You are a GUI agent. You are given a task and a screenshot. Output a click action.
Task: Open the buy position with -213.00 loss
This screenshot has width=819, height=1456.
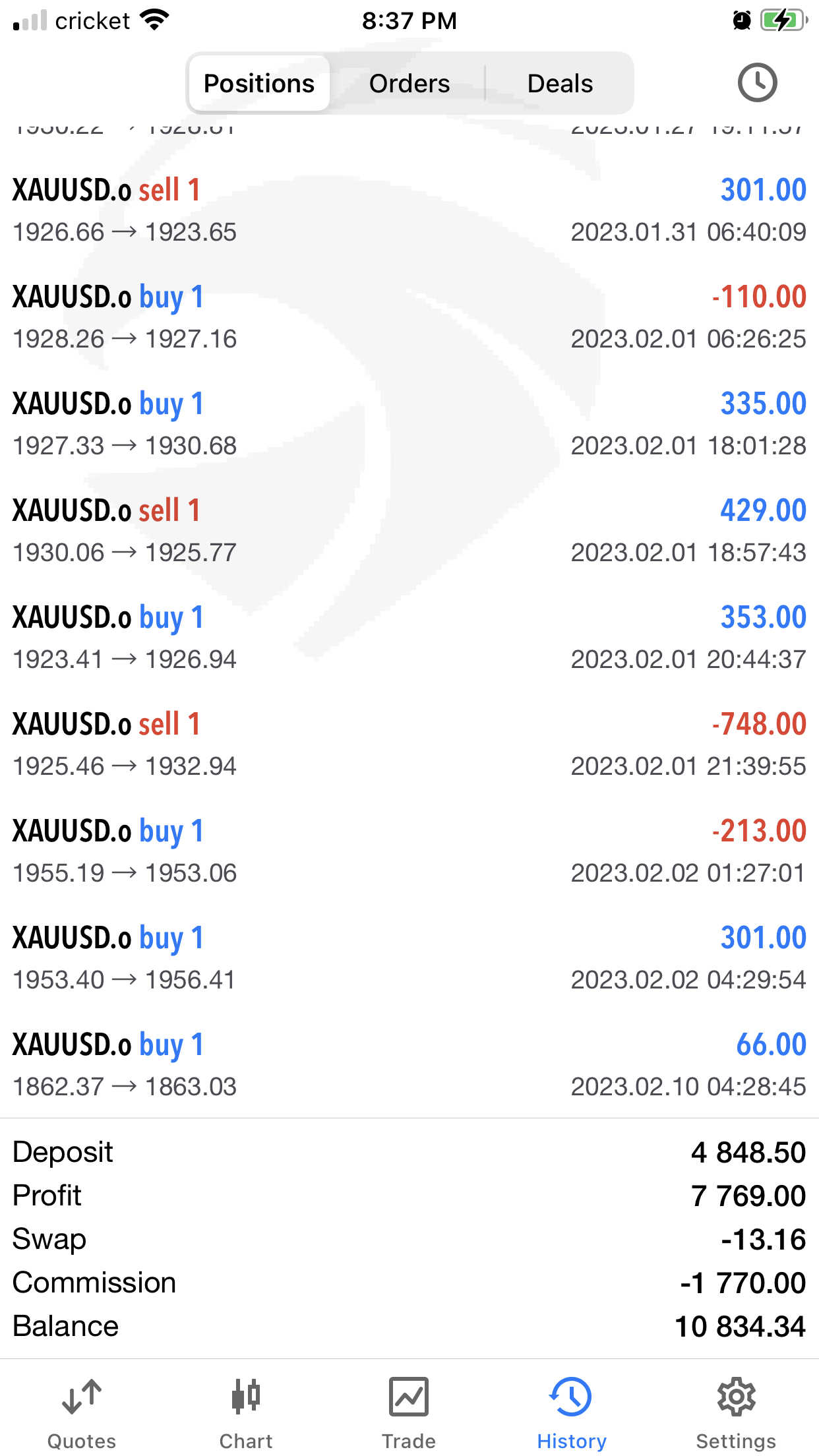coord(409,851)
